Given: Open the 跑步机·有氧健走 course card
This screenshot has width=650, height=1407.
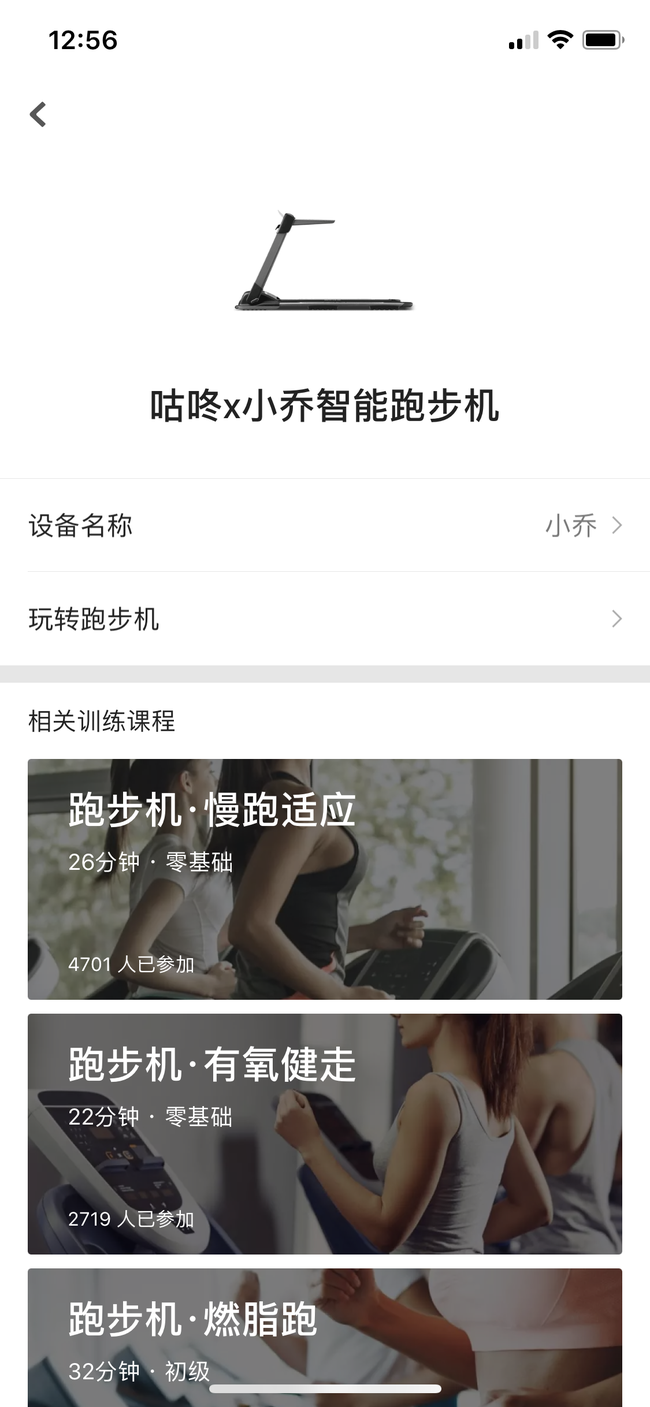Looking at the screenshot, I should pyautogui.click(x=325, y=1134).
